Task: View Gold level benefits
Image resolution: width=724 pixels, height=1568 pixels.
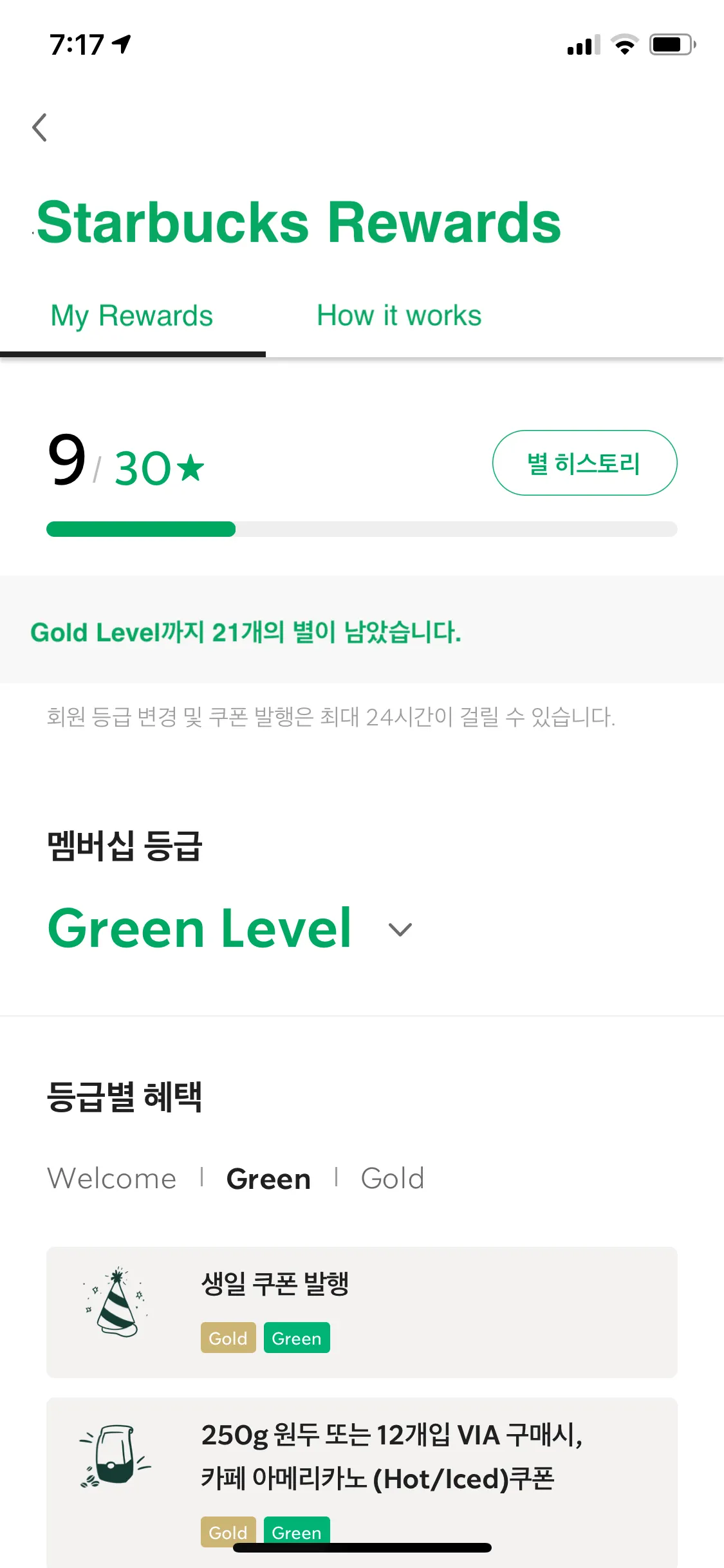Action: coord(393,1179)
